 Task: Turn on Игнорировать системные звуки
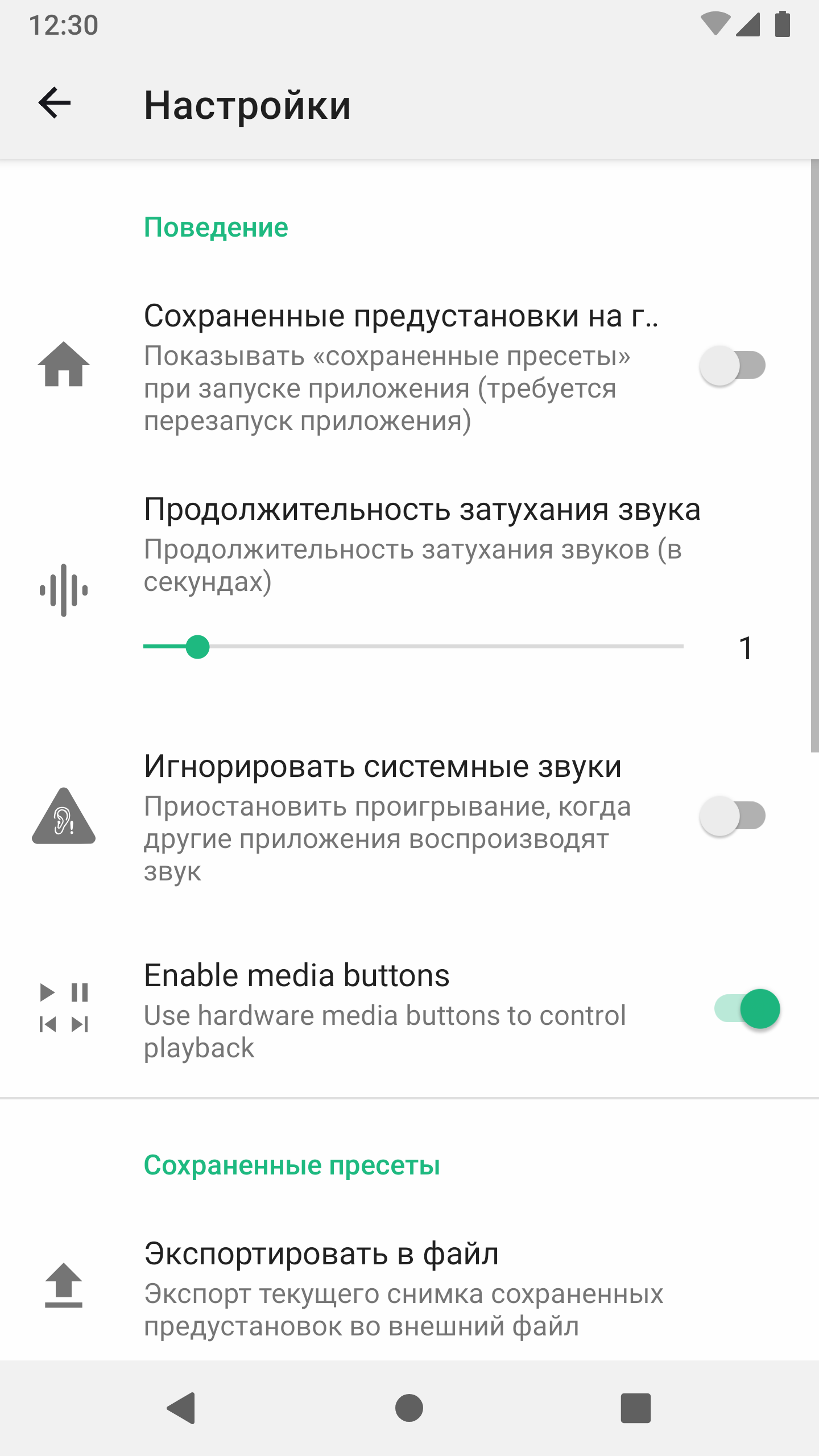(733, 816)
